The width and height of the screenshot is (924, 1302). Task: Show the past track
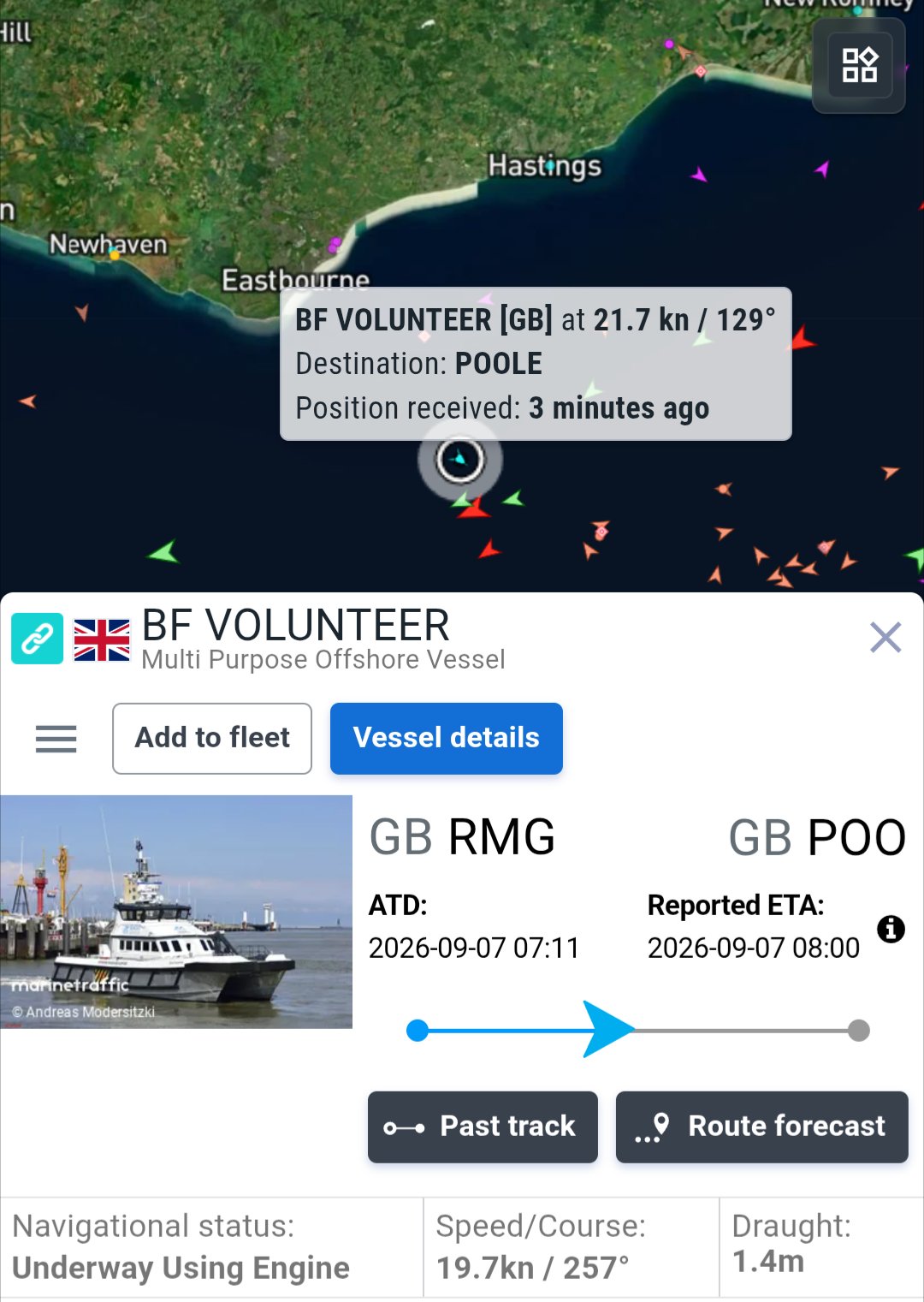pyautogui.click(x=483, y=1127)
